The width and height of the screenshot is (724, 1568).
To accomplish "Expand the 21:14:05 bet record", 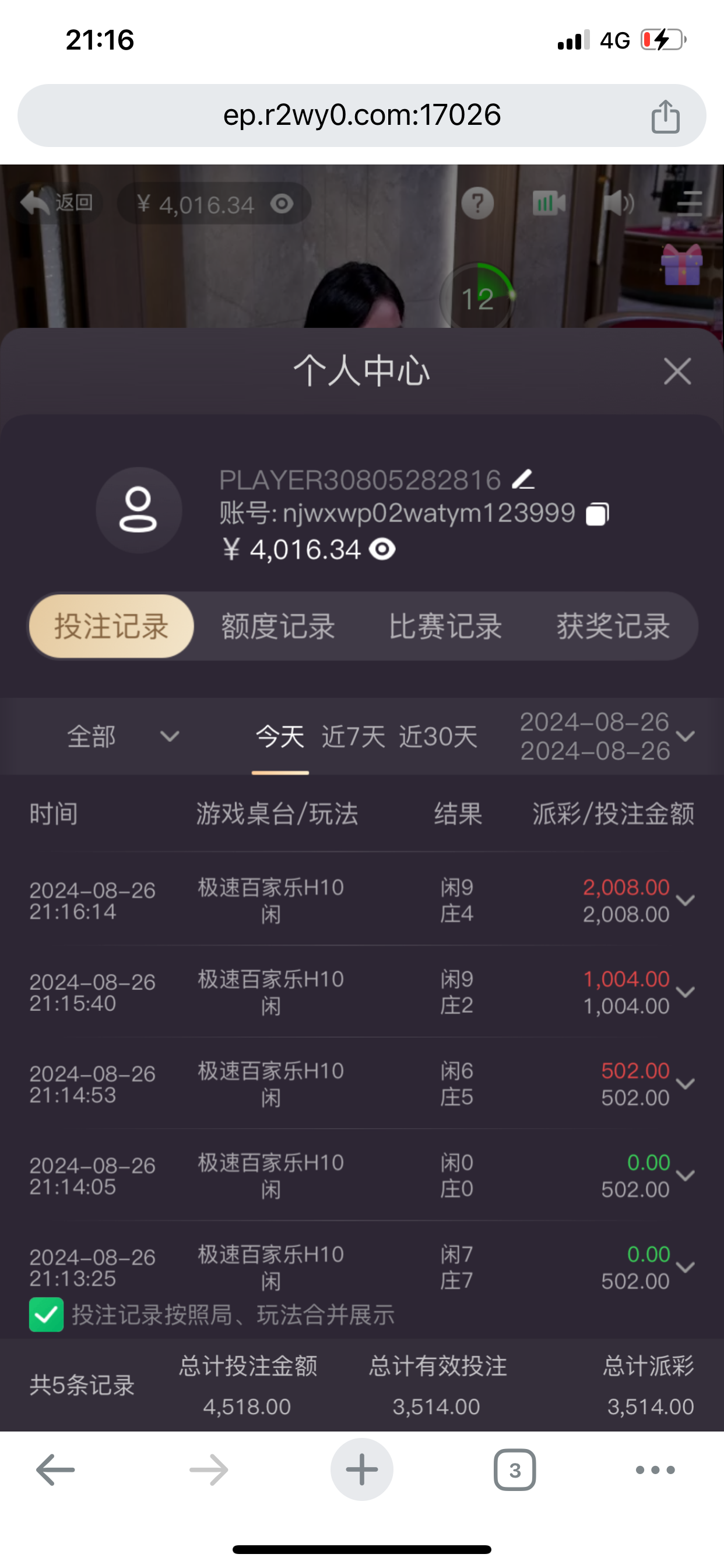I will tap(685, 1175).
